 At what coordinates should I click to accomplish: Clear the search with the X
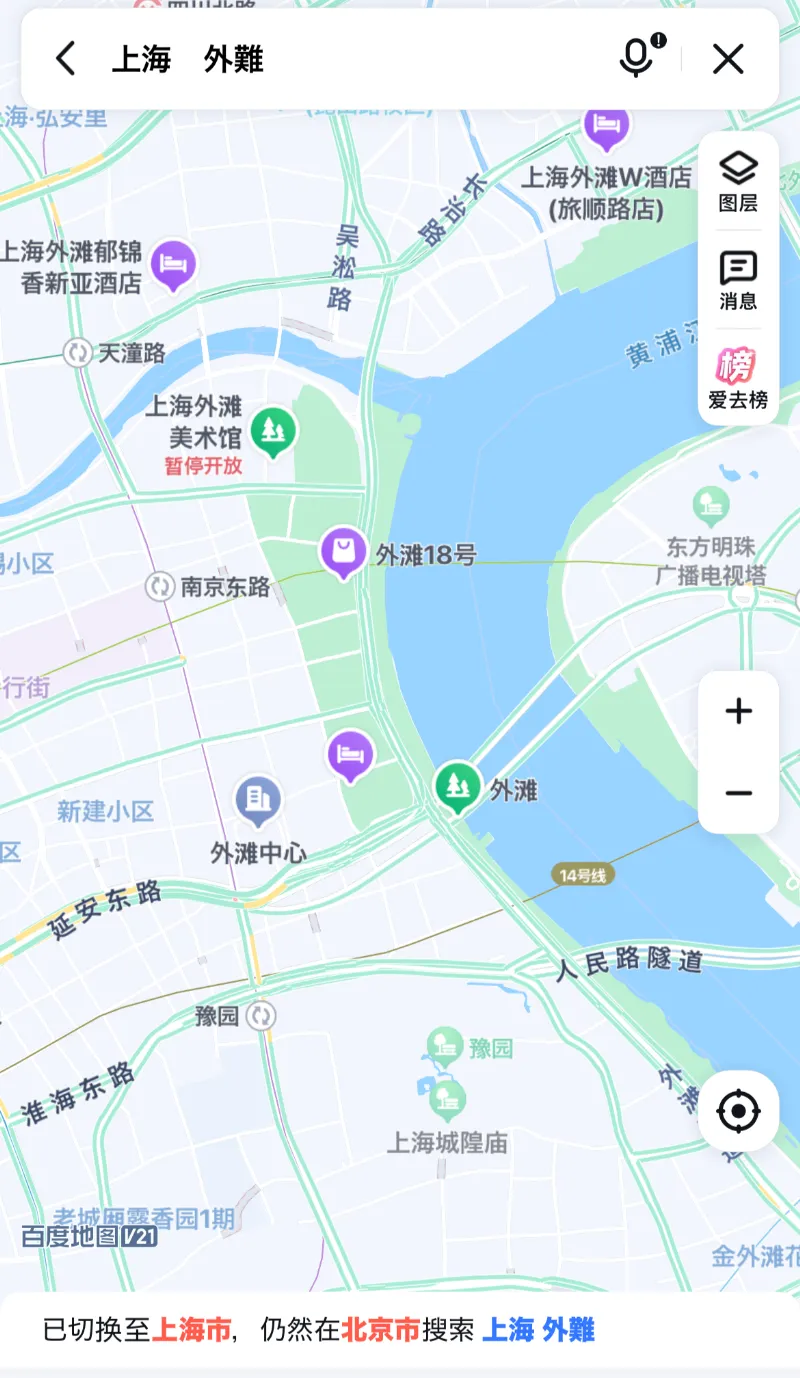[728, 59]
